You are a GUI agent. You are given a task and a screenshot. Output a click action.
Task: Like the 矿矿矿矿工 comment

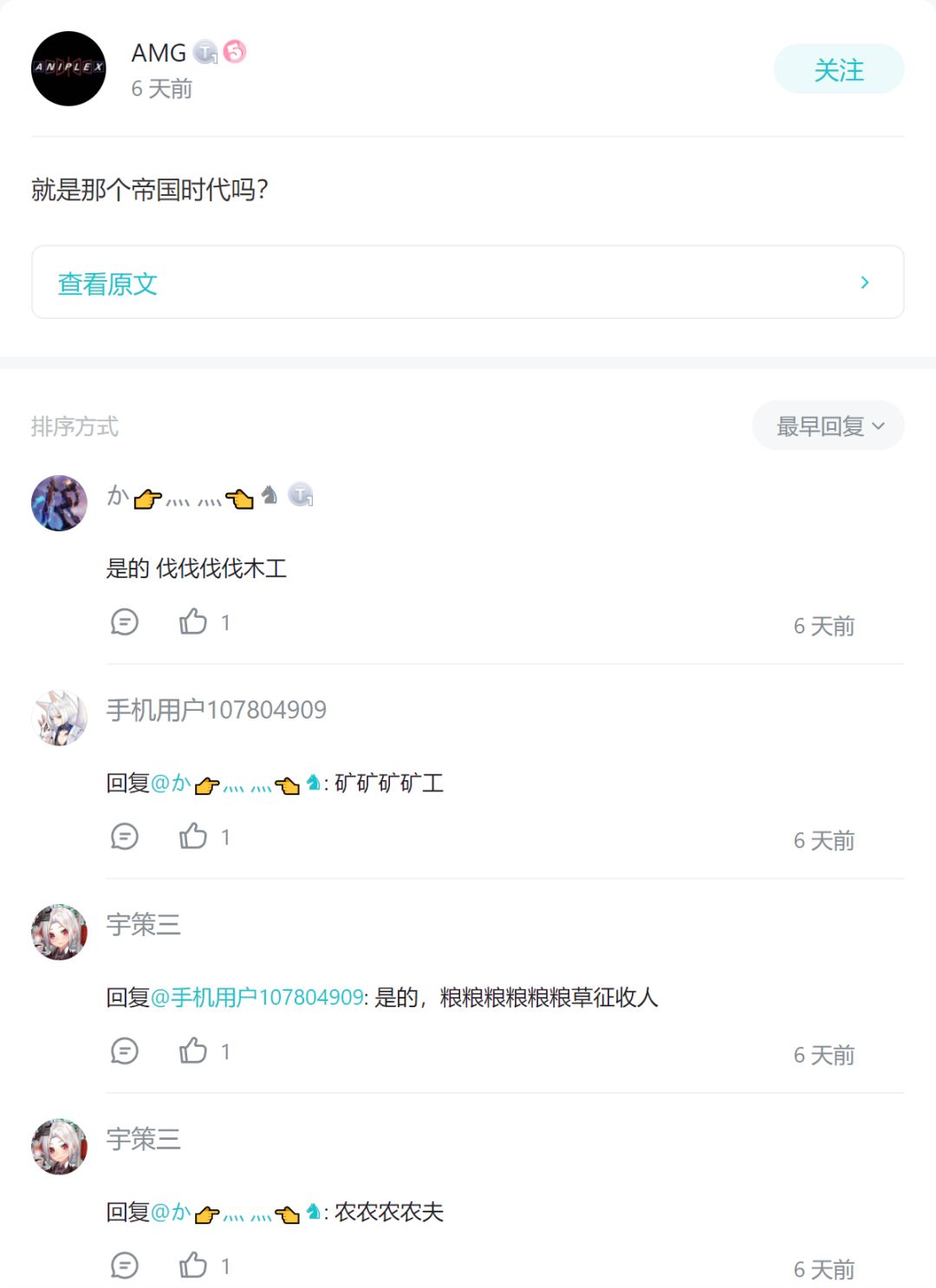(x=193, y=836)
